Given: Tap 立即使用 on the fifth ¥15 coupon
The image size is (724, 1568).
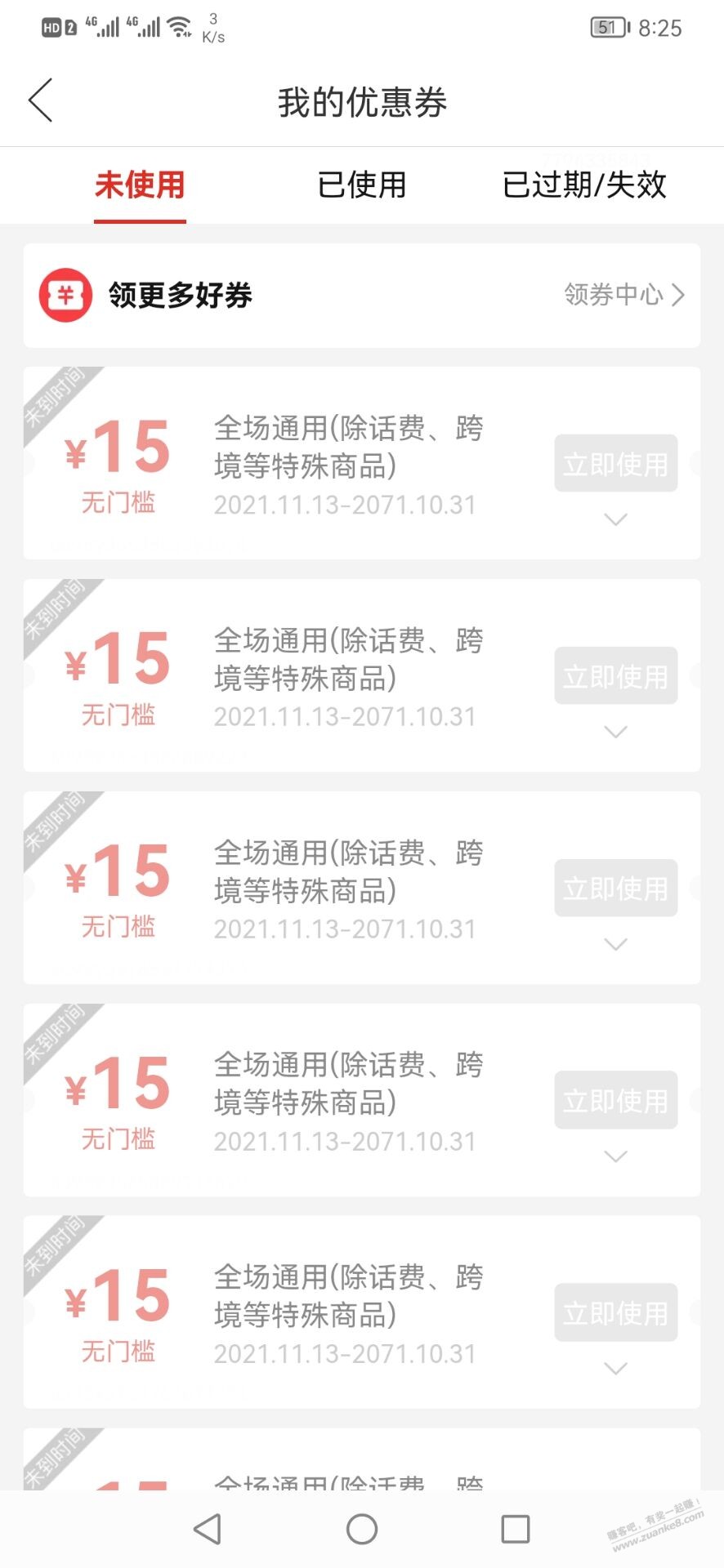Looking at the screenshot, I should [x=615, y=1313].
